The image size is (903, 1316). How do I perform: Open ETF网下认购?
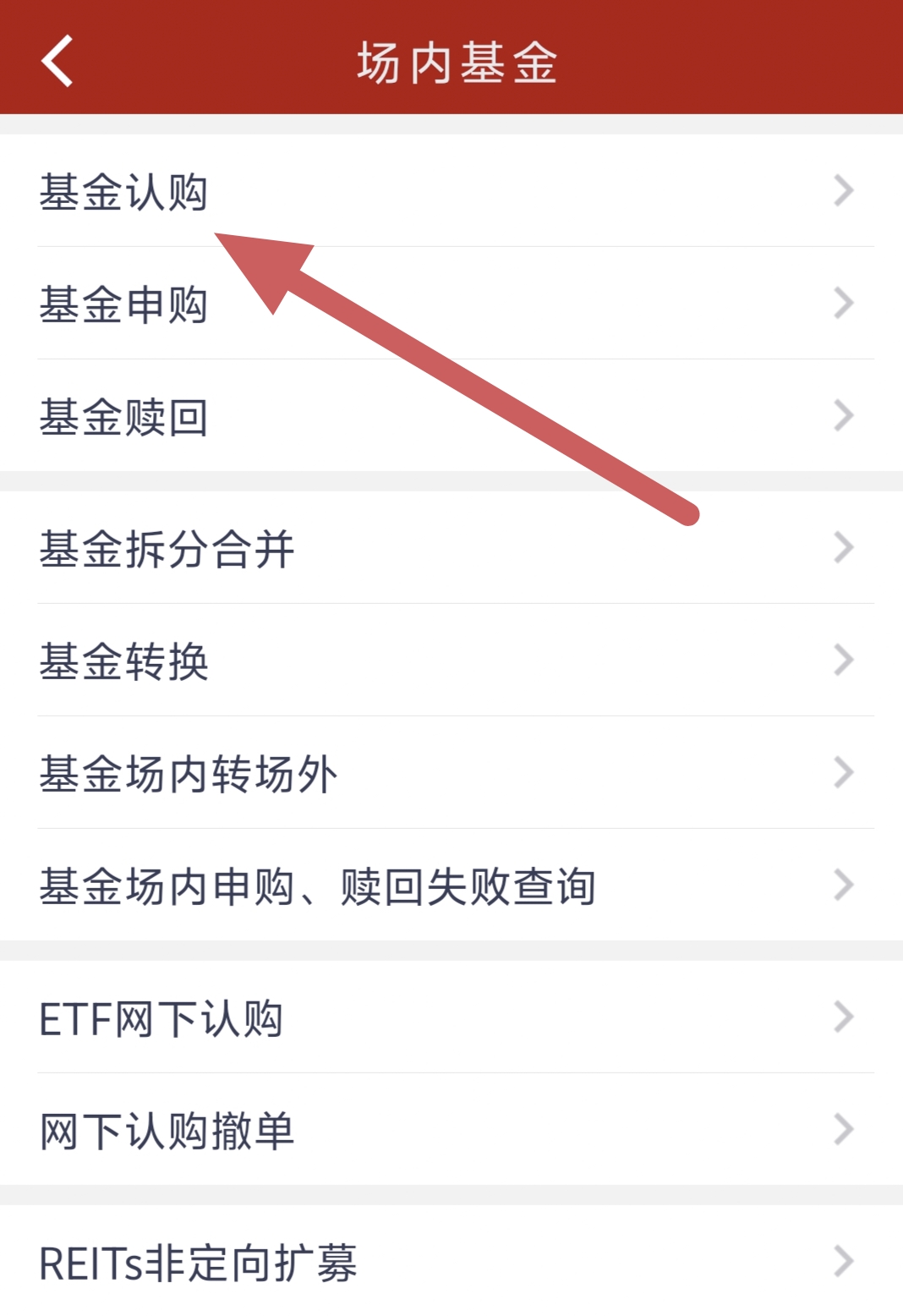(161, 1017)
